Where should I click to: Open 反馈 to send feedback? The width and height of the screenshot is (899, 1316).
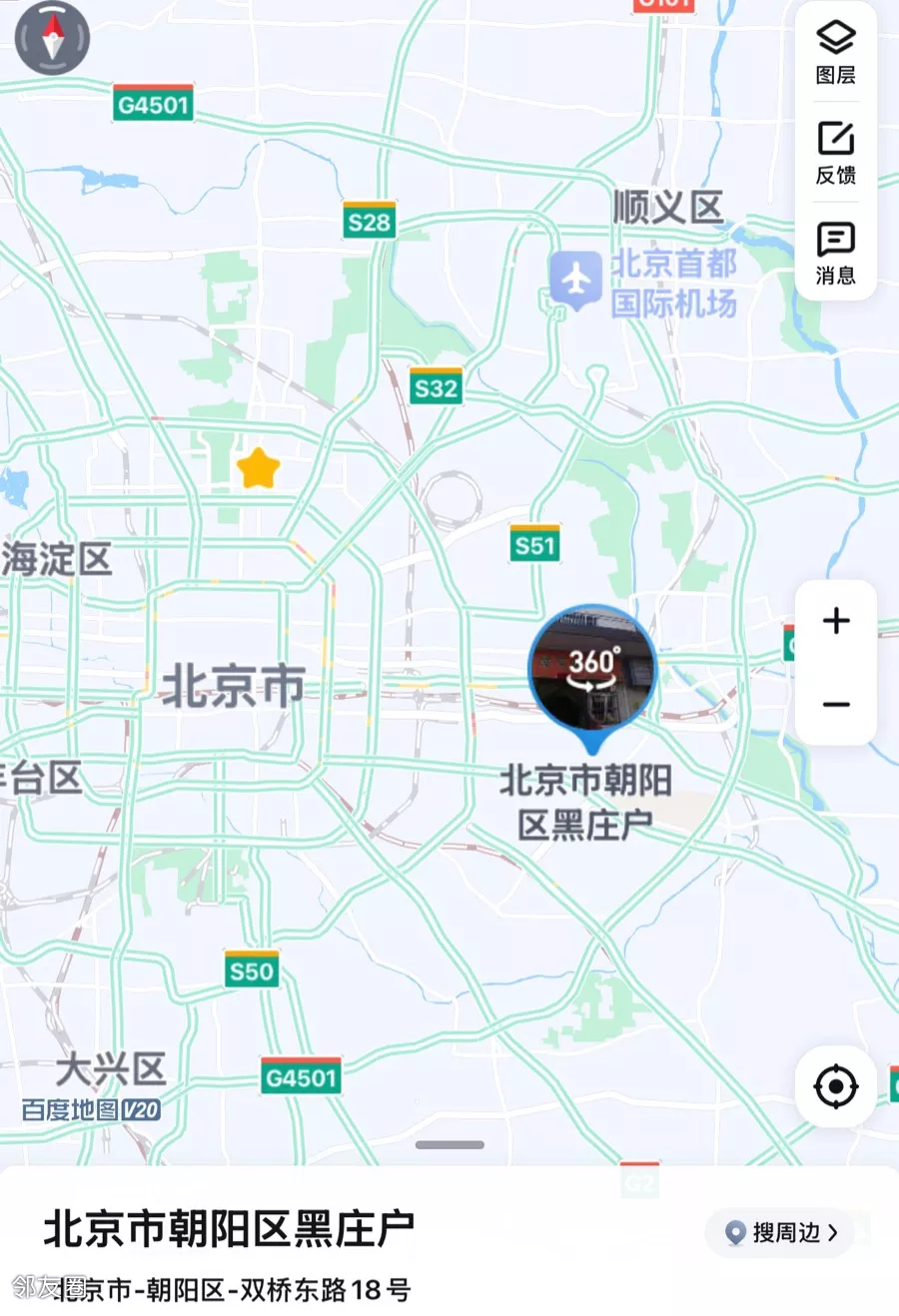pyautogui.click(x=836, y=152)
